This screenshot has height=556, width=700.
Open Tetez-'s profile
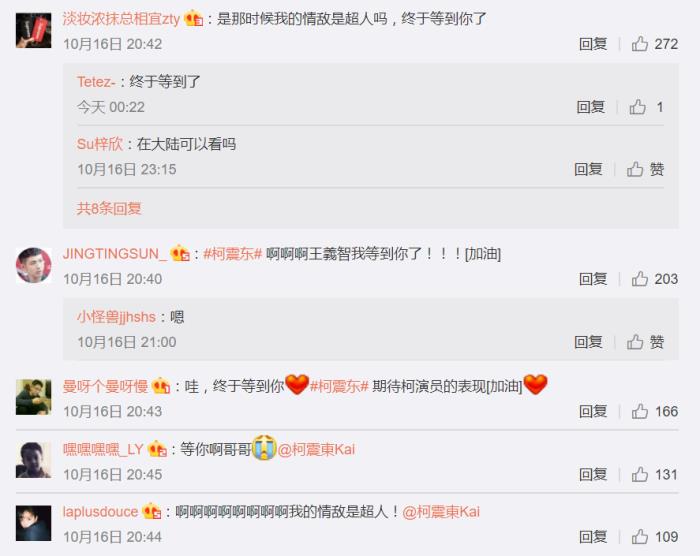(x=96, y=82)
